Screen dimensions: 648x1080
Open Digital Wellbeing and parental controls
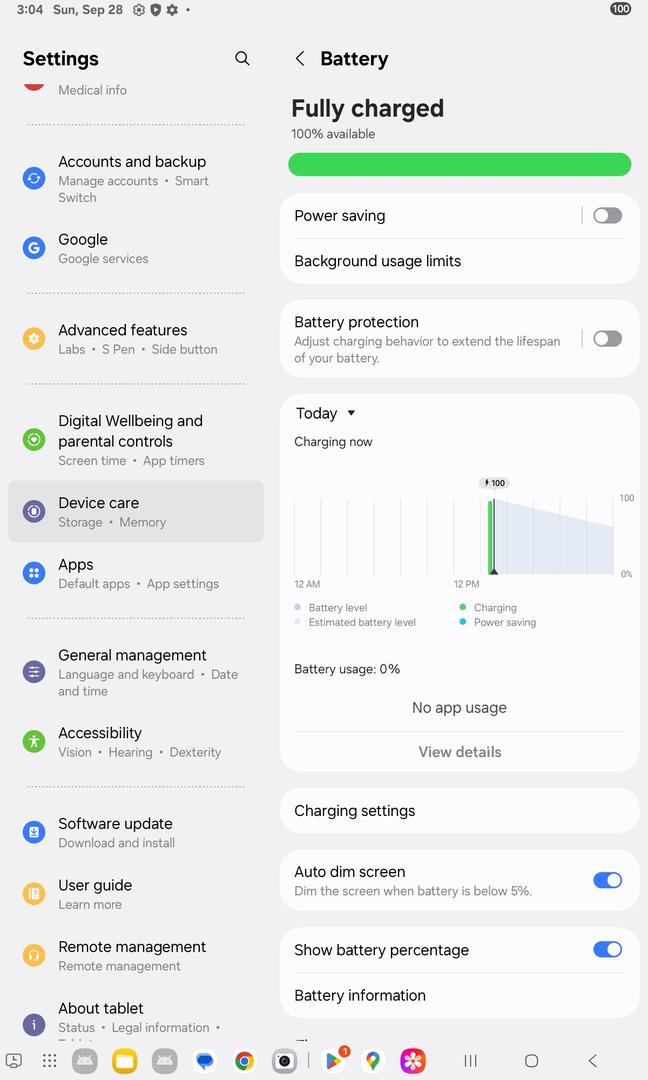(x=136, y=439)
